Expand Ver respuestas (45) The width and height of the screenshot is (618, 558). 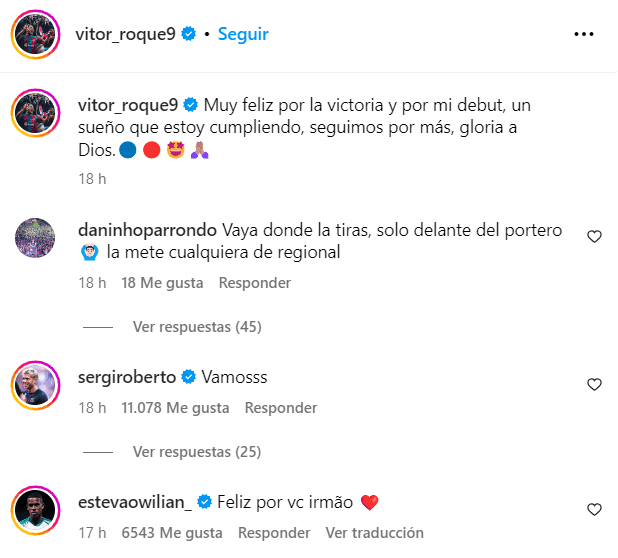197,327
